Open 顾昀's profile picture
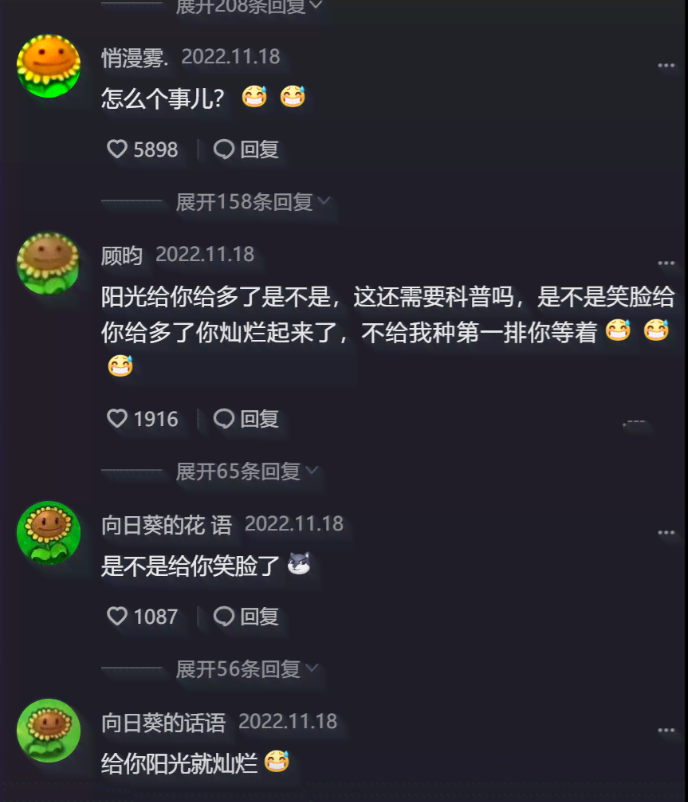This screenshot has width=688, height=802. coord(49,263)
